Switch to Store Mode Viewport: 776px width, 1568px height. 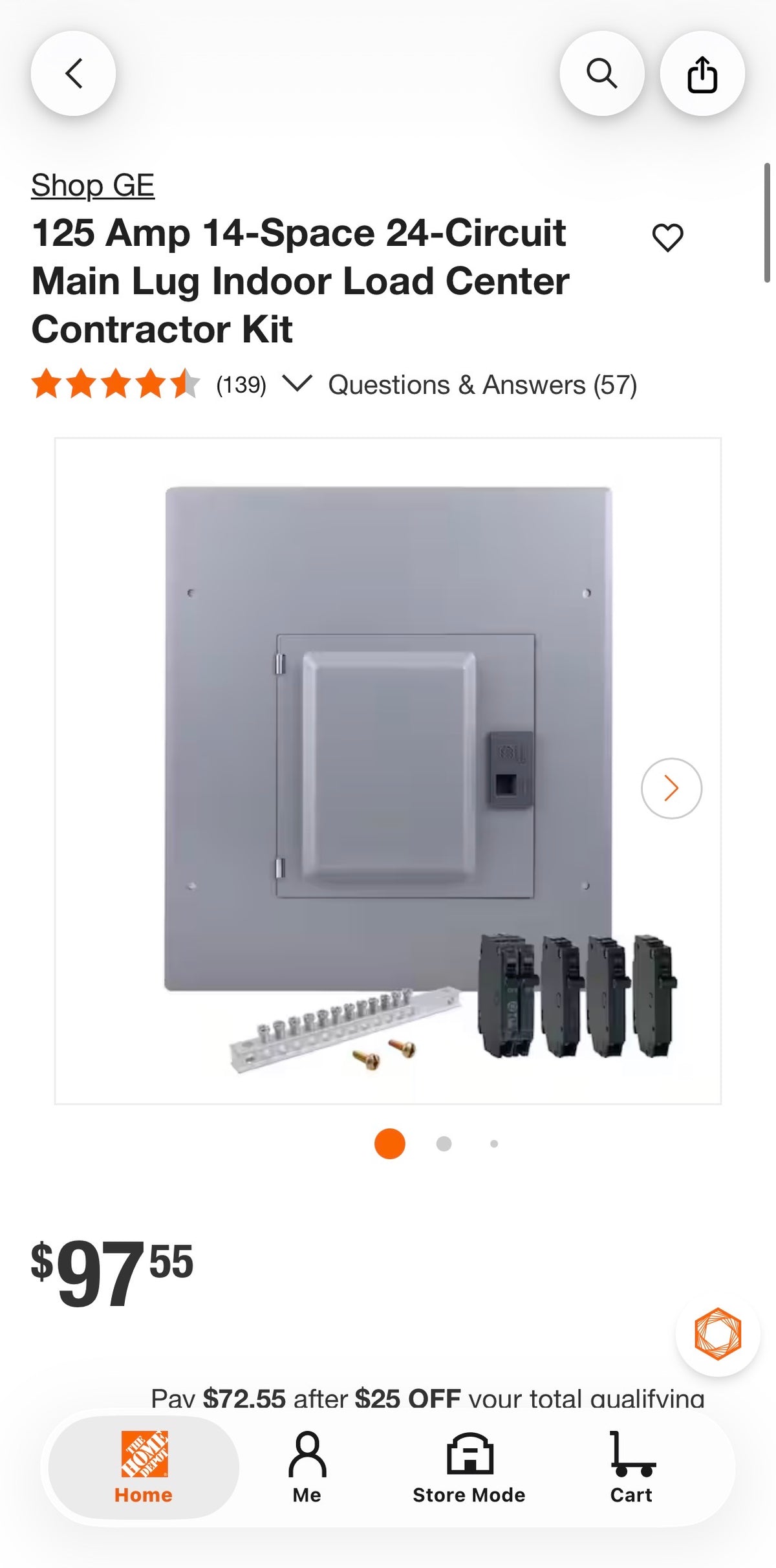(x=469, y=1467)
